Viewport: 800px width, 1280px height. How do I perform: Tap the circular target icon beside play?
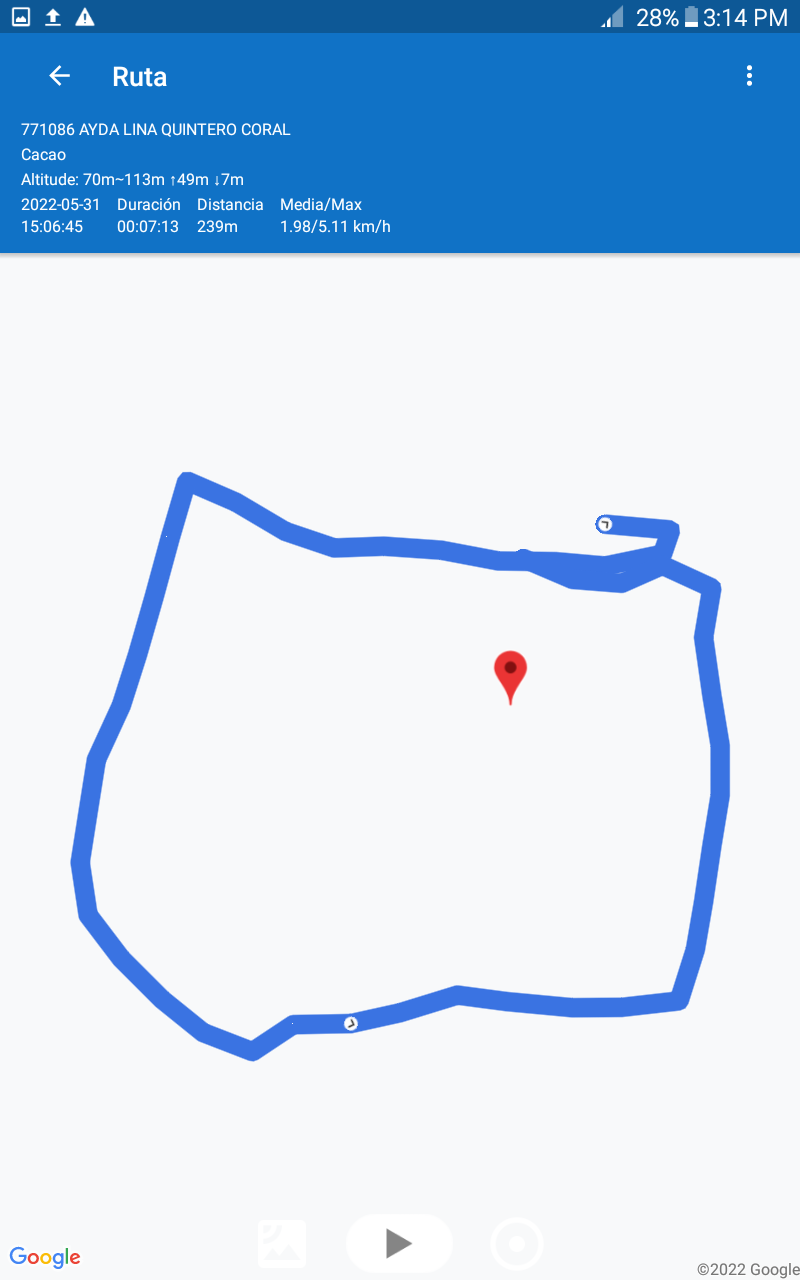coord(517,1244)
